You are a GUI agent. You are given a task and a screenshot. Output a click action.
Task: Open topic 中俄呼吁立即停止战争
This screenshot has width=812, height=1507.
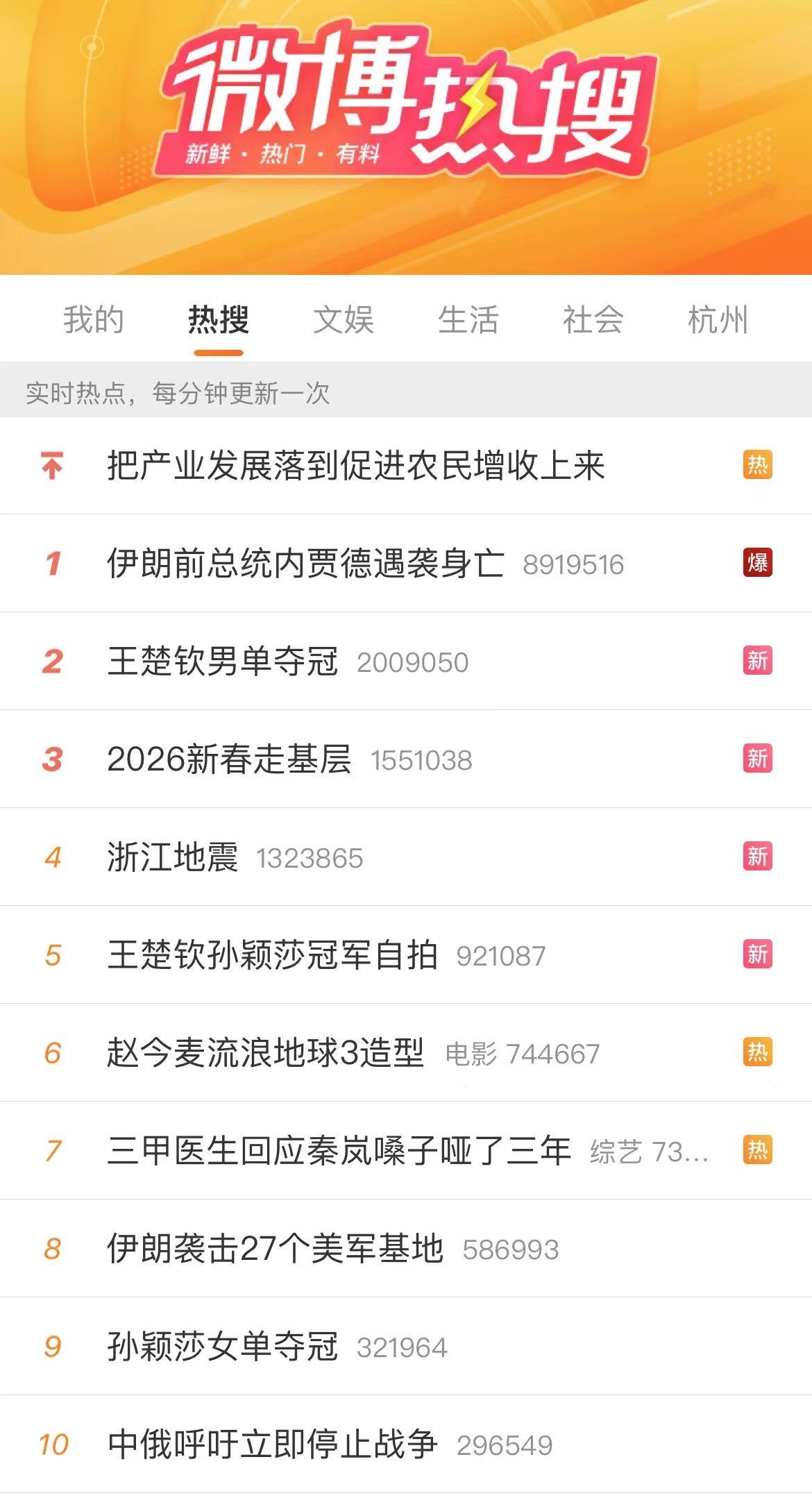pyautogui.click(x=272, y=1445)
